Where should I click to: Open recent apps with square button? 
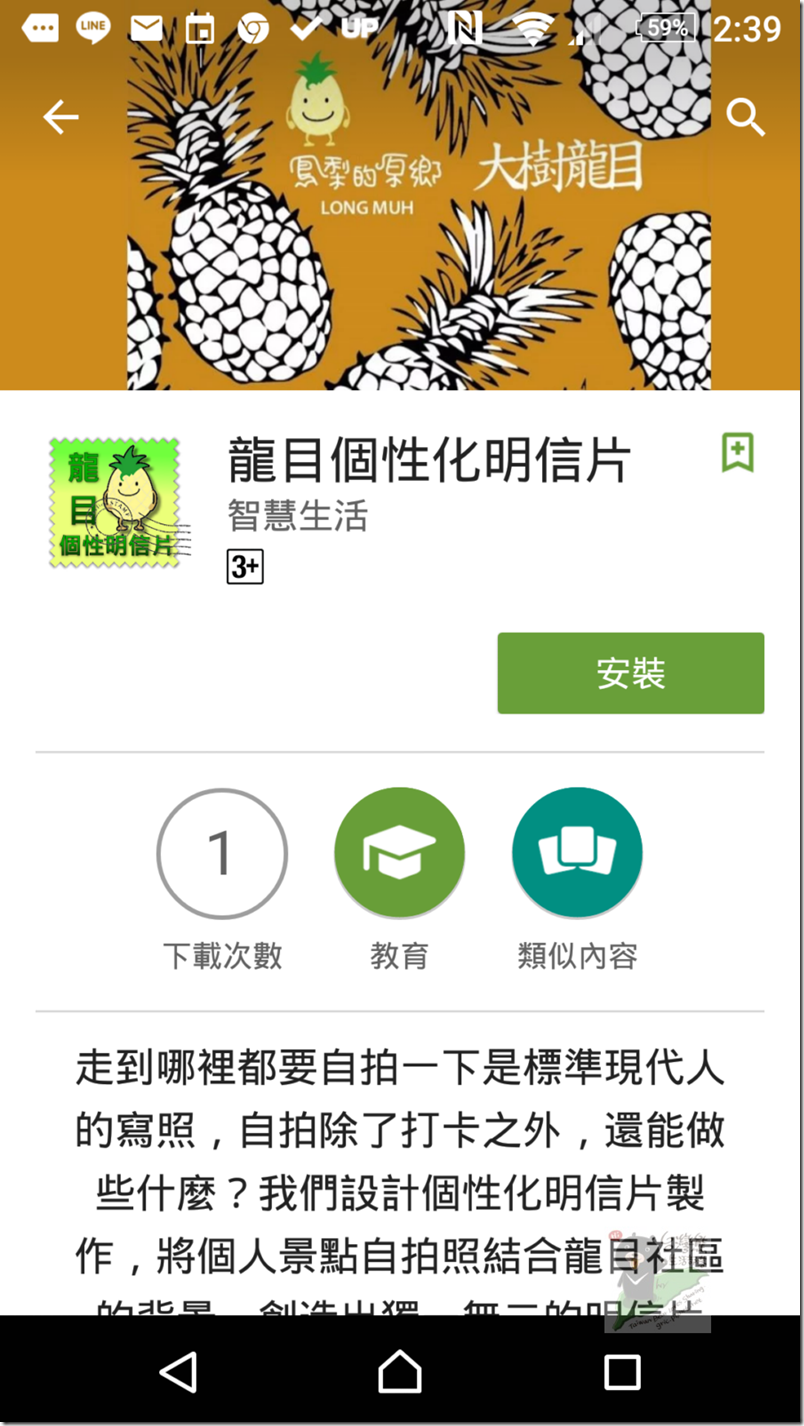pyautogui.click(x=622, y=1372)
